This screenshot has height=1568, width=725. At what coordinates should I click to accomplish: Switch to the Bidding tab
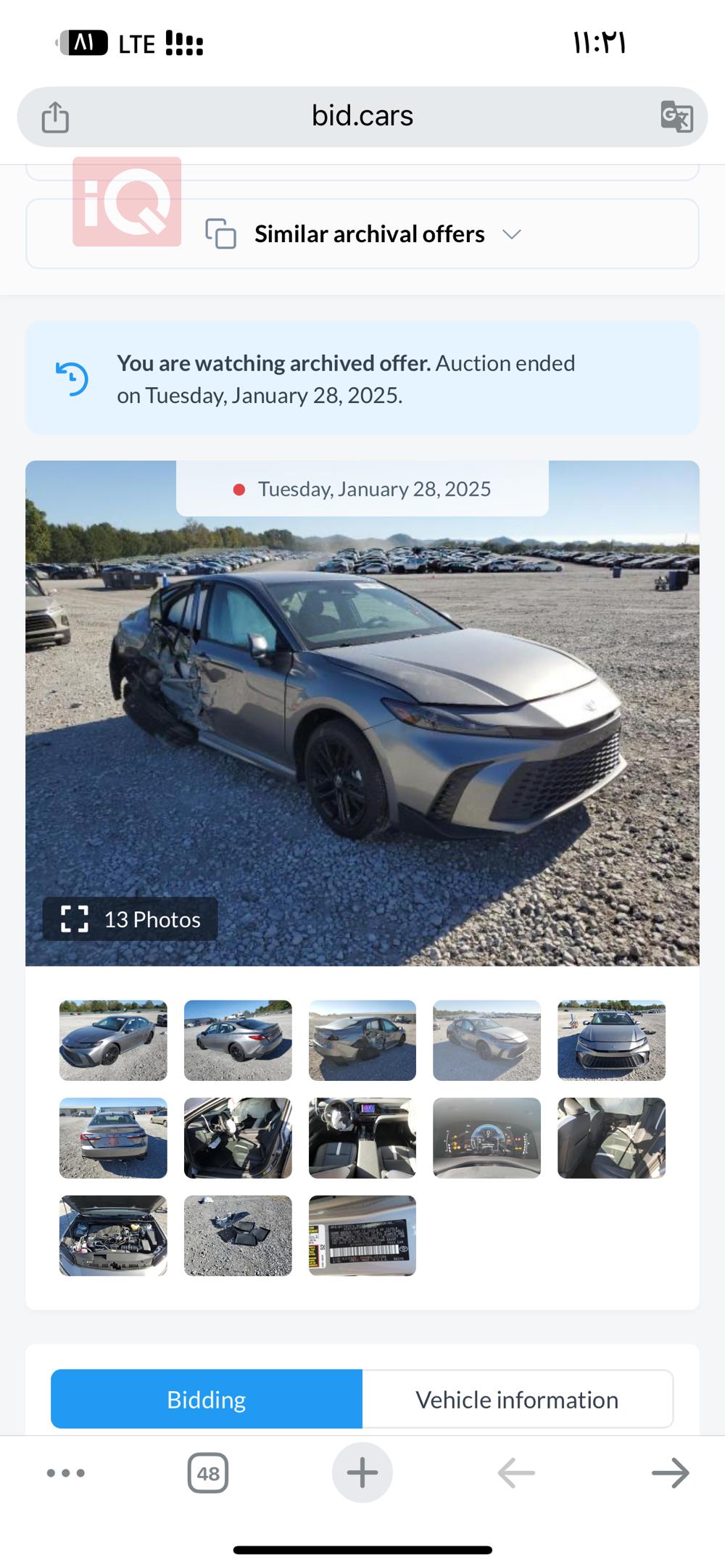(x=207, y=1399)
